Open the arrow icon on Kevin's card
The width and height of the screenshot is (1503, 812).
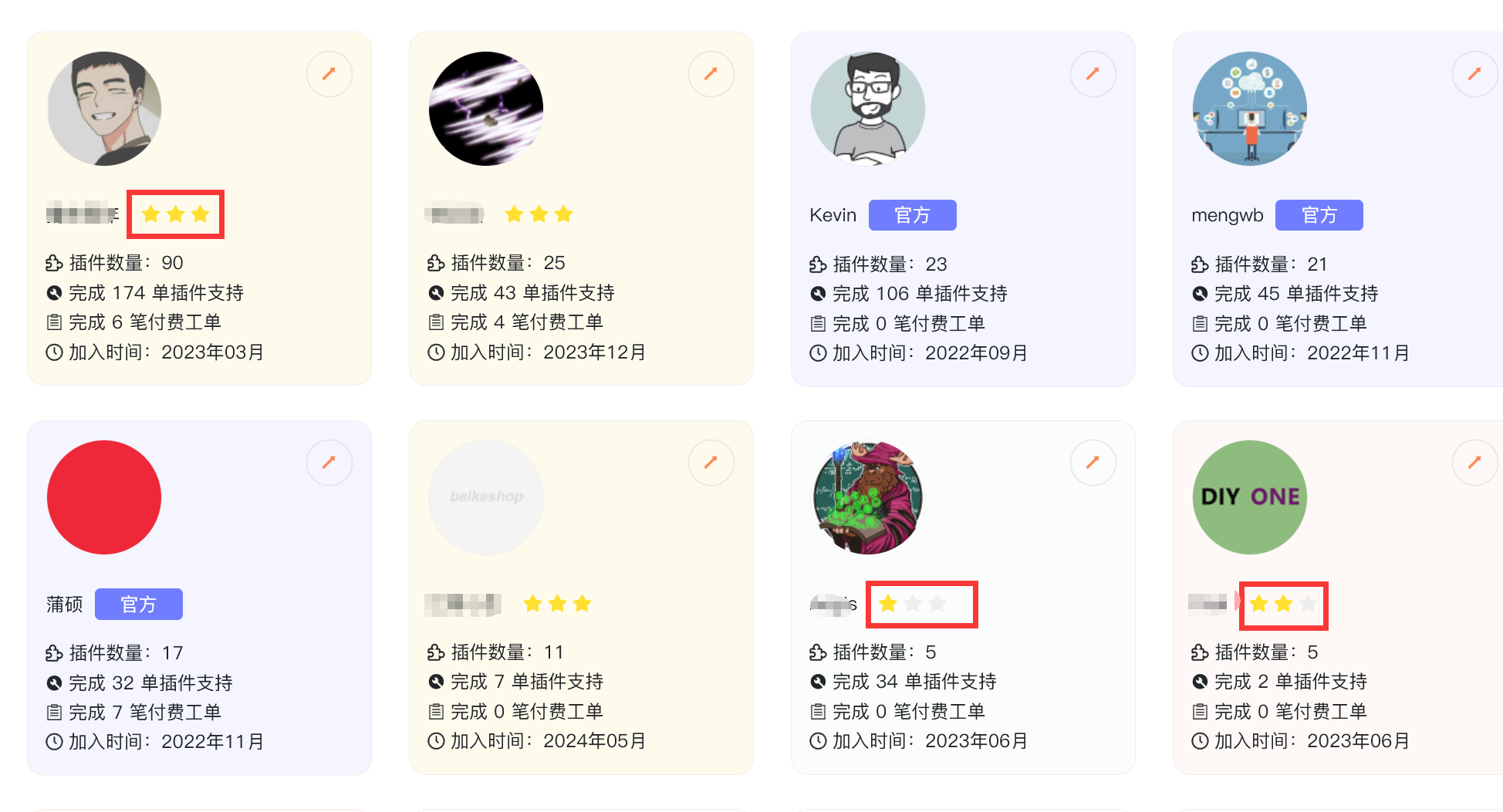(x=1093, y=74)
